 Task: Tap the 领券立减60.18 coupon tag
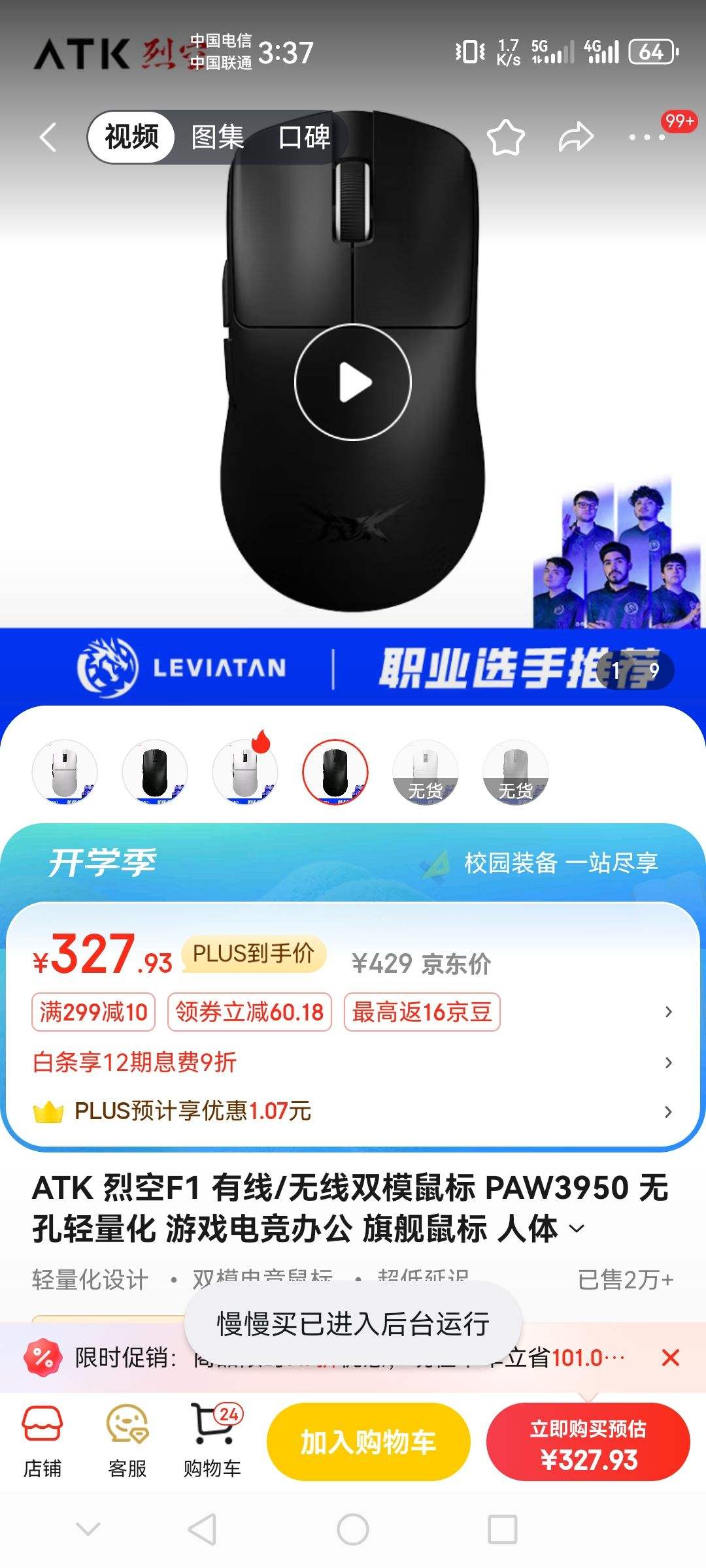click(x=250, y=1012)
